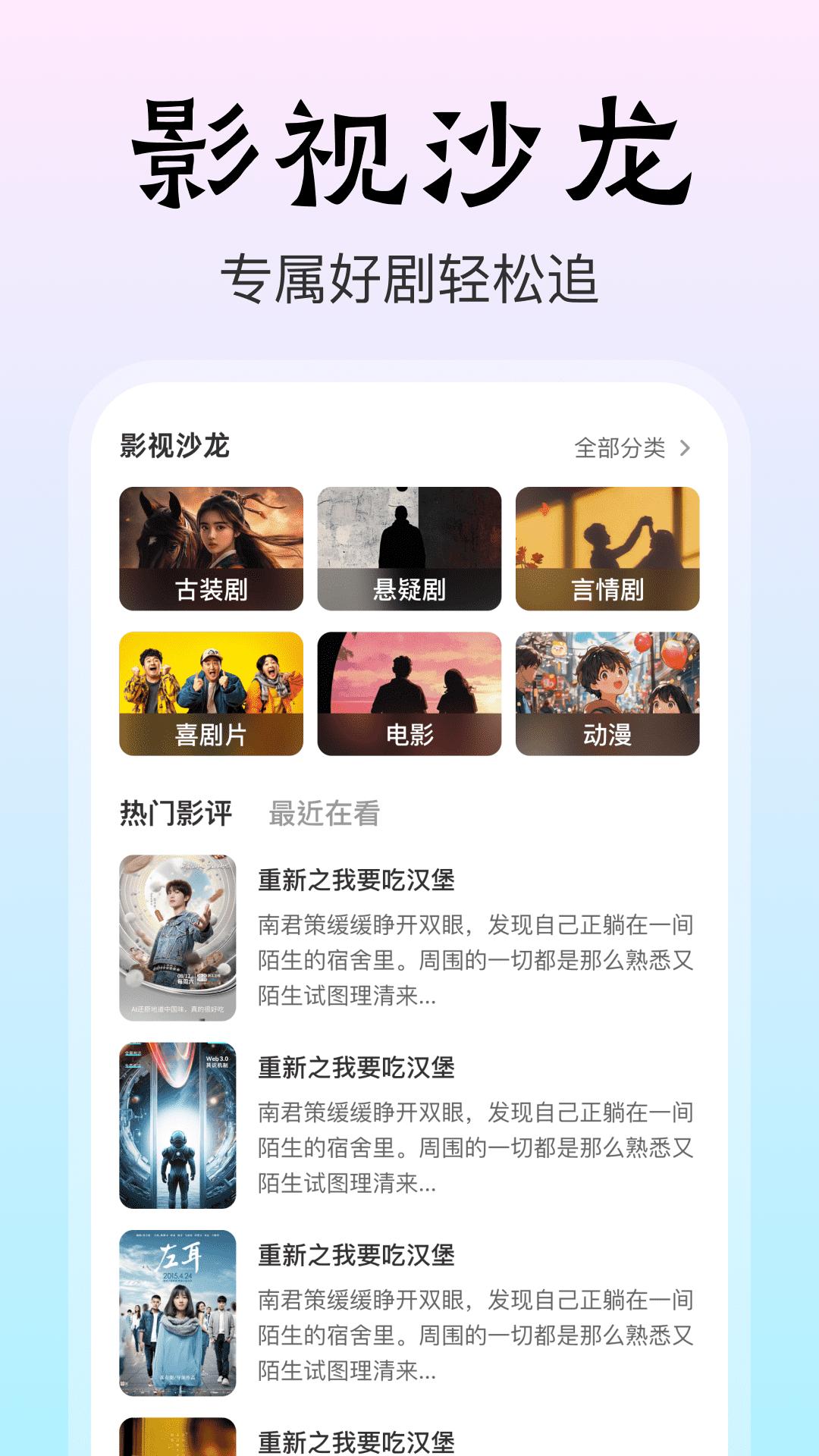View the Web 3.0 astronaut poster
Image resolution: width=819 pixels, height=1456 pixels.
pos(178,1125)
